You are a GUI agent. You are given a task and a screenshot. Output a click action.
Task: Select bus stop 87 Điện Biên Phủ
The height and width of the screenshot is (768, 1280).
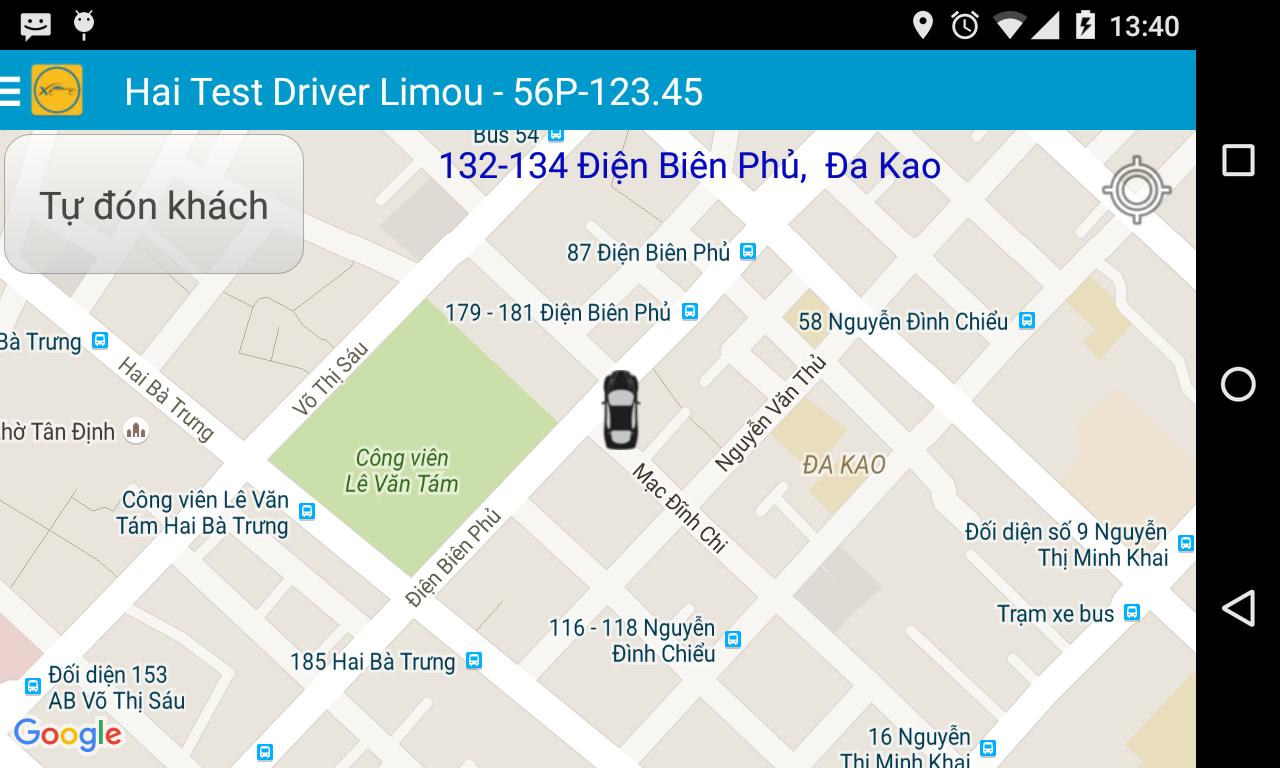(x=748, y=252)
